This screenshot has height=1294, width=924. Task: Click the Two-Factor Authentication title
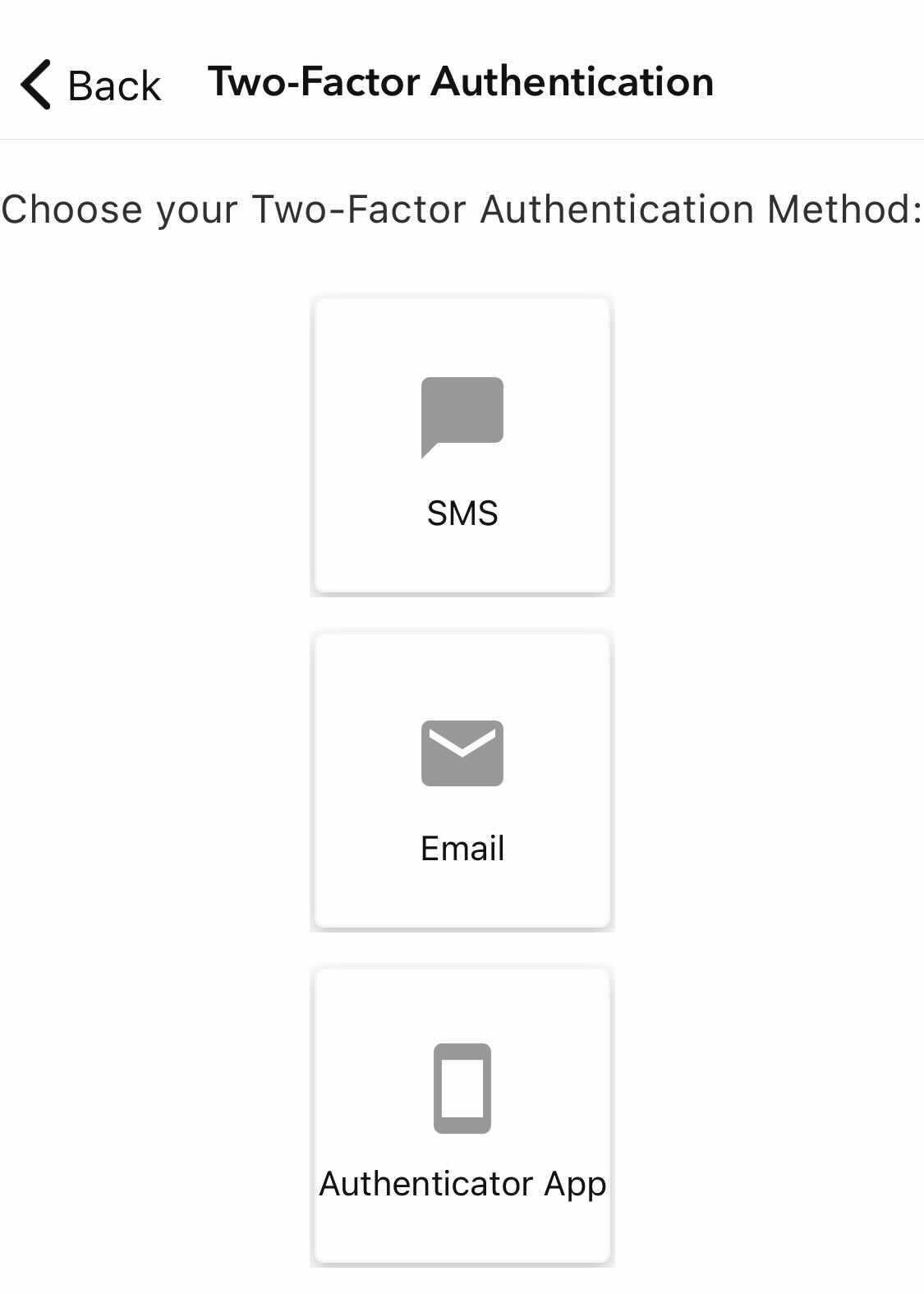coord(460,81)
